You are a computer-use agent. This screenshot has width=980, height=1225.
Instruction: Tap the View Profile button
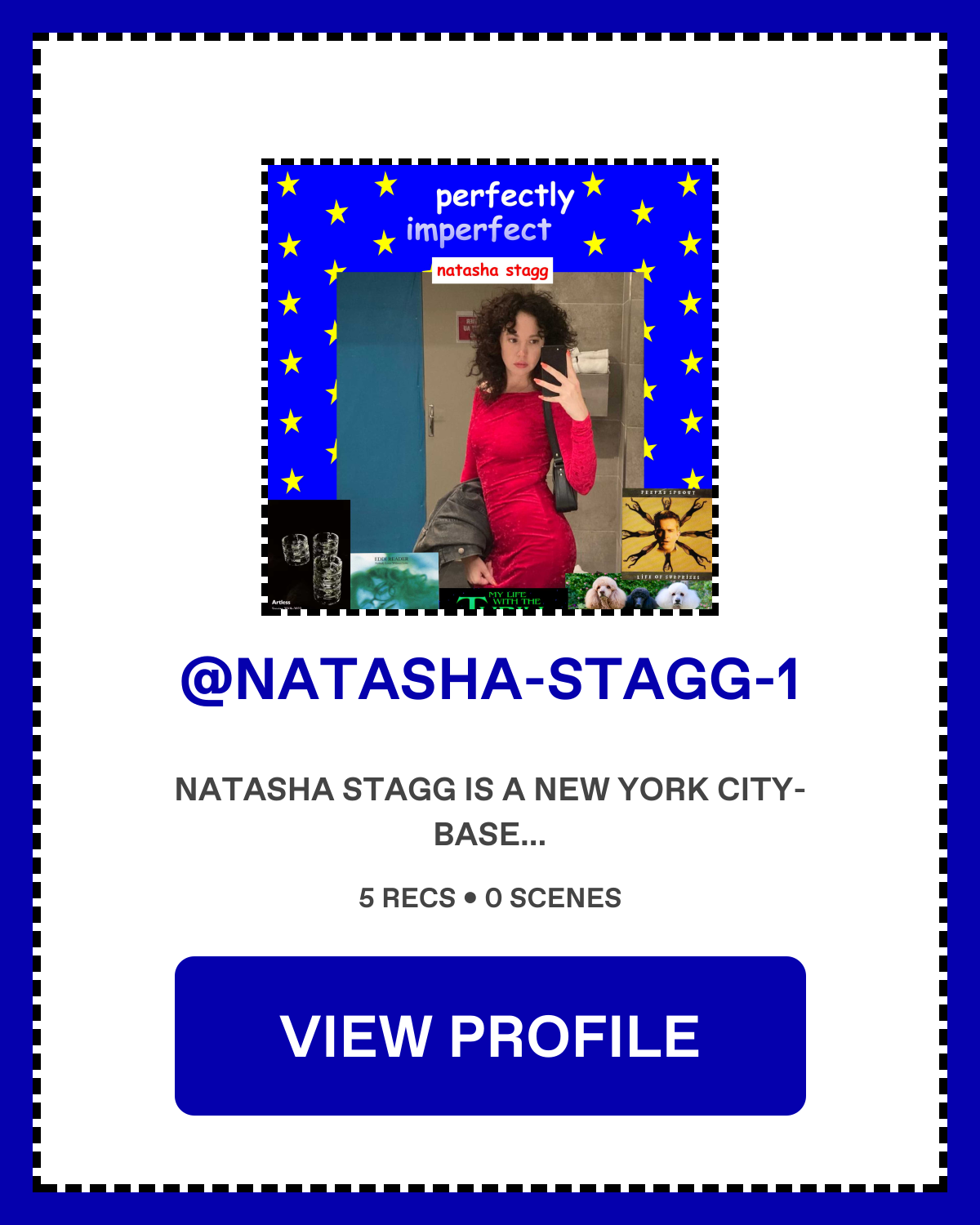(x=490, y=1036)
